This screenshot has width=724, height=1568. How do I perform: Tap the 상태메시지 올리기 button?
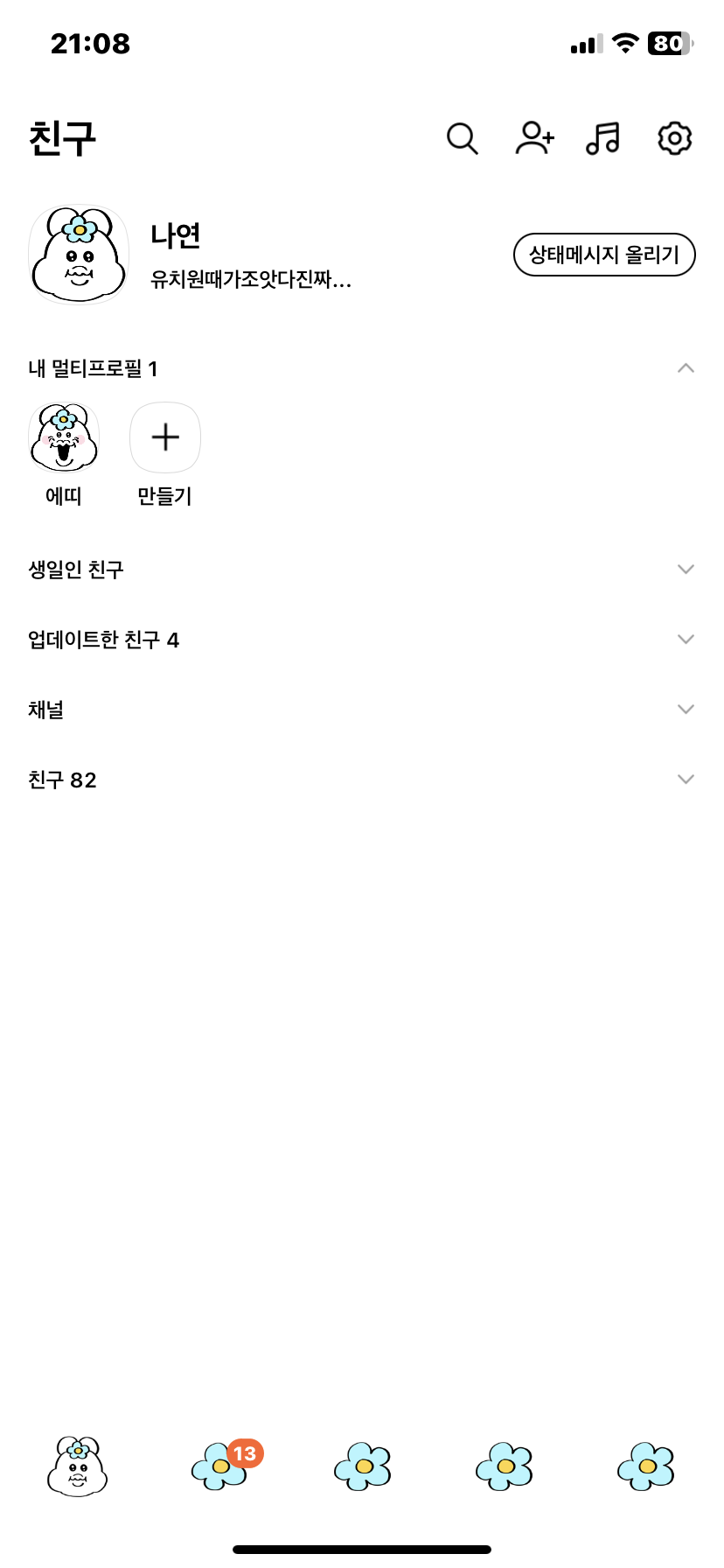(x=604, y=255)
